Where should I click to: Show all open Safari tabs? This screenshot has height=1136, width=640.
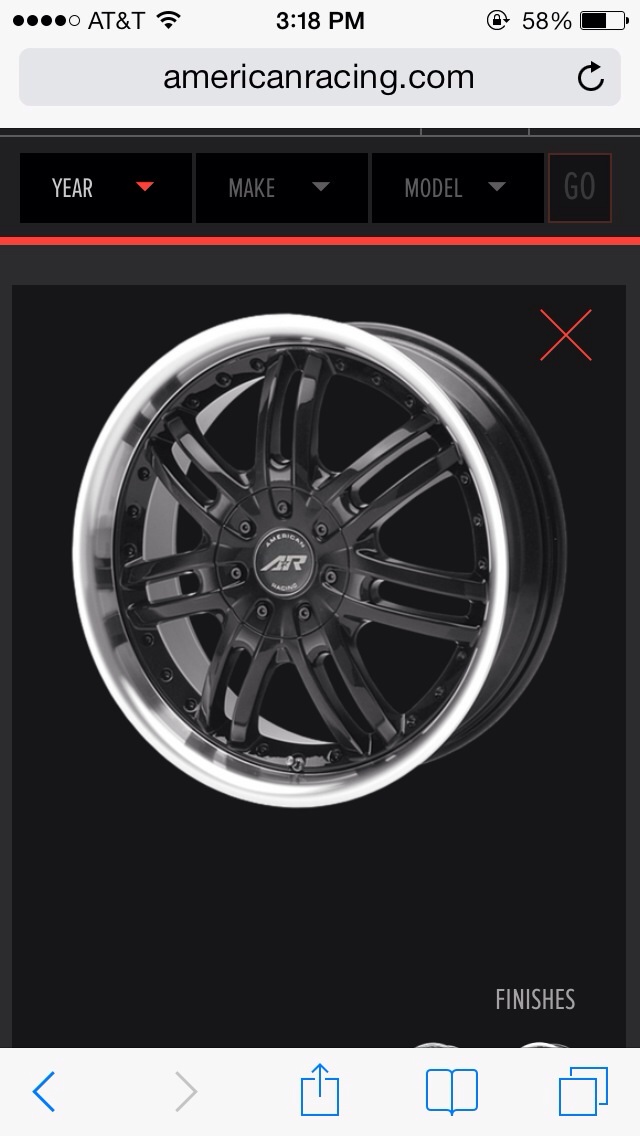pyautogui.click(x=583, y=1091)
